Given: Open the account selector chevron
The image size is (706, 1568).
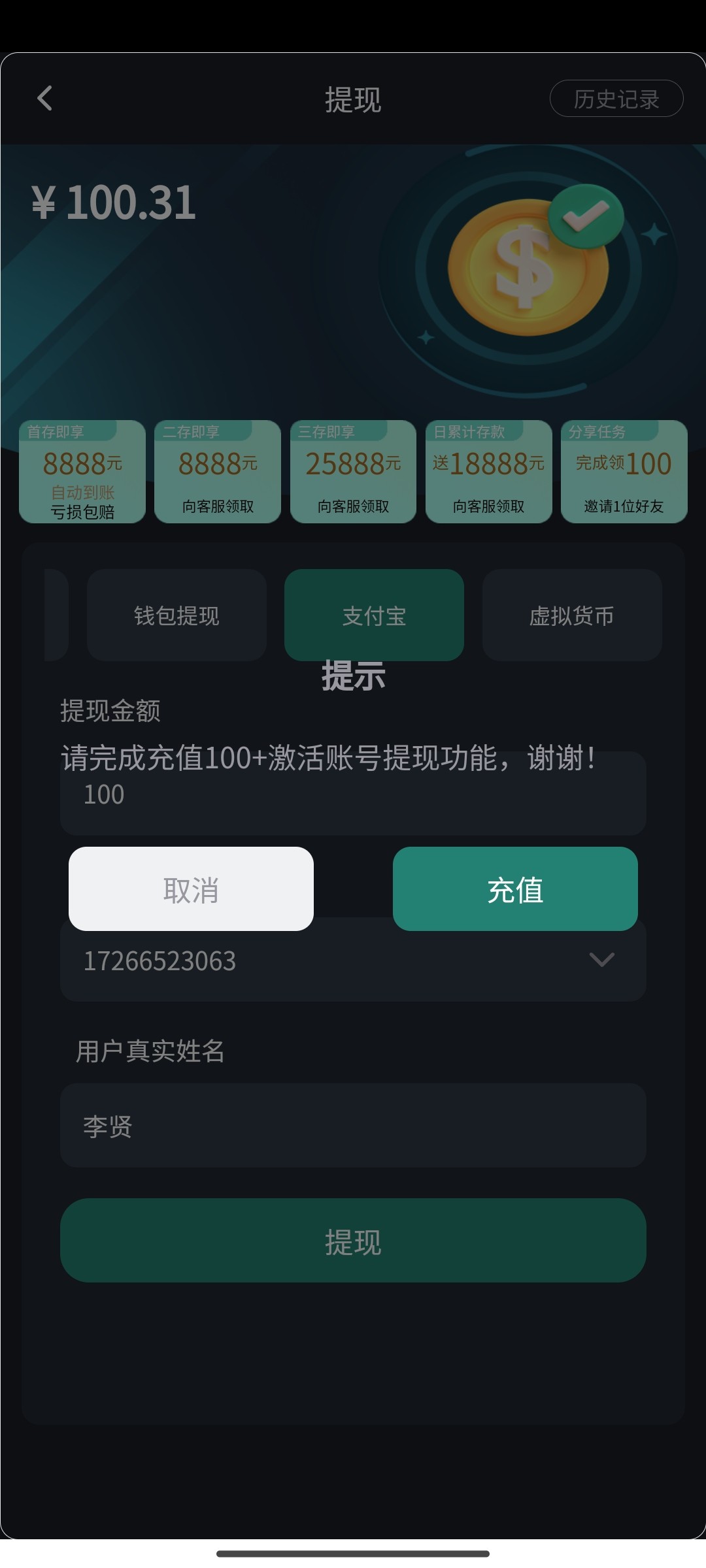Looking at the screenshot, I should click(601, 959).
